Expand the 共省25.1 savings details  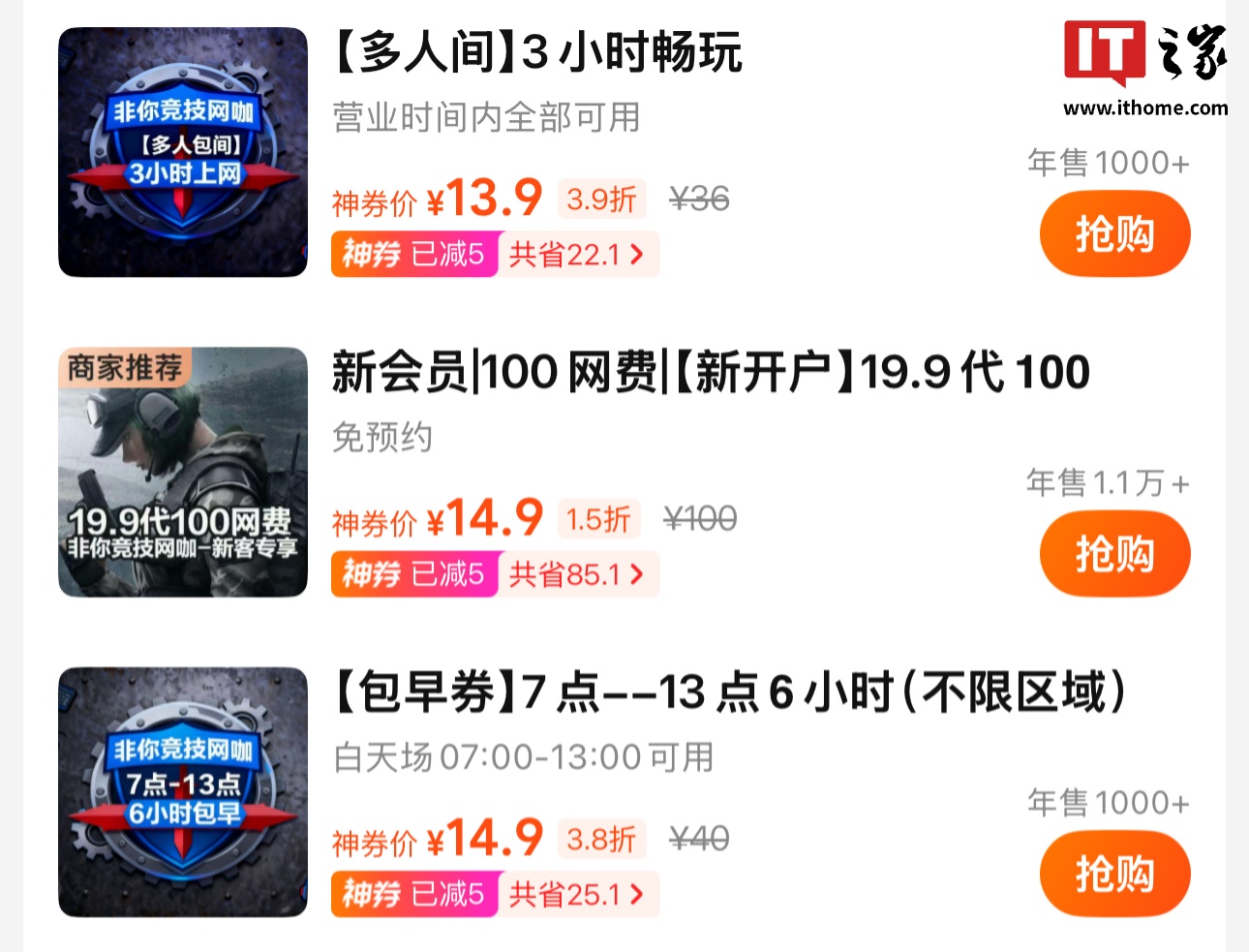(x=577, y=894)
